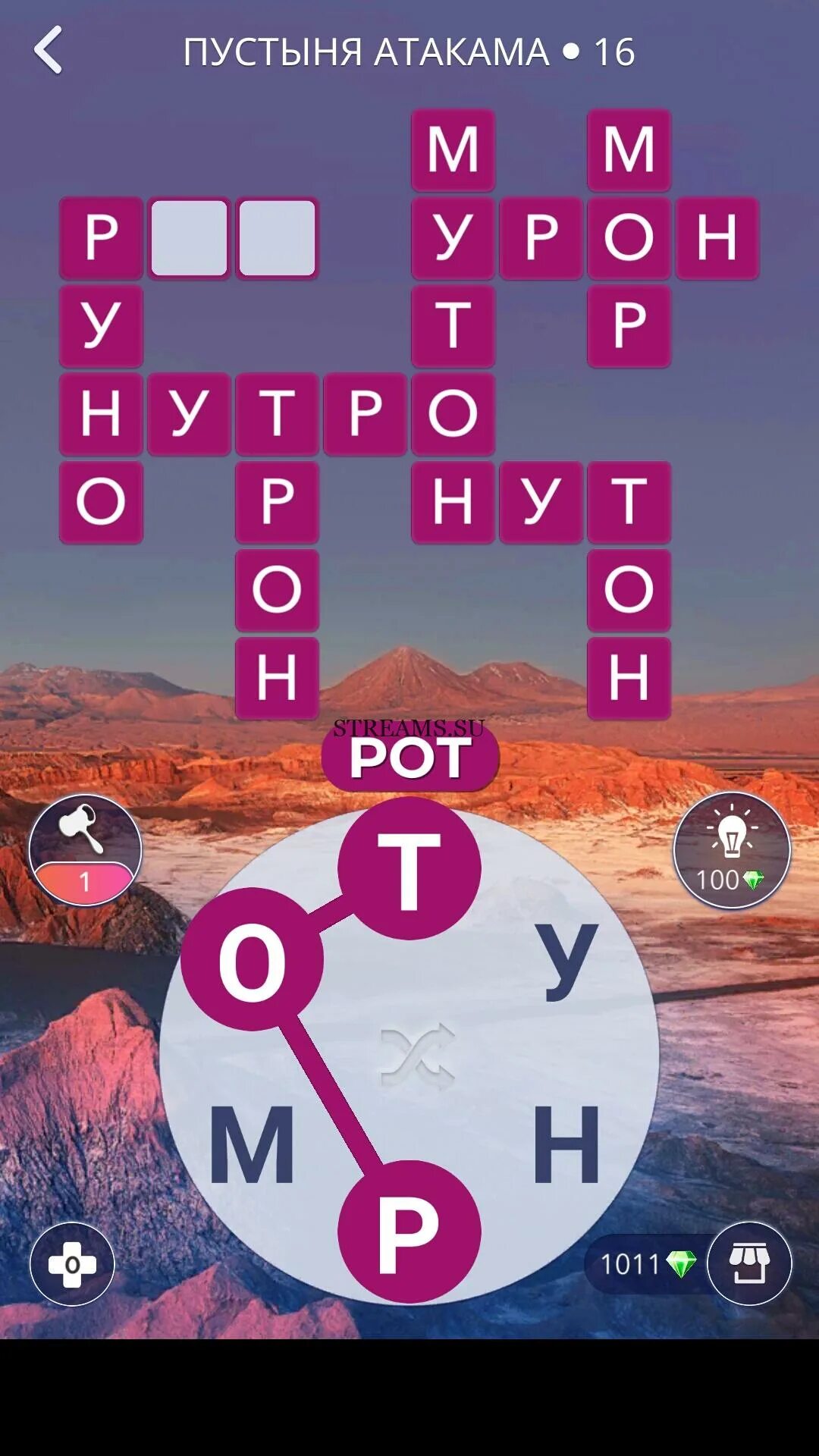Open the shop
The height and width of the screenshot is (1456, 819).
point(749,1263)
